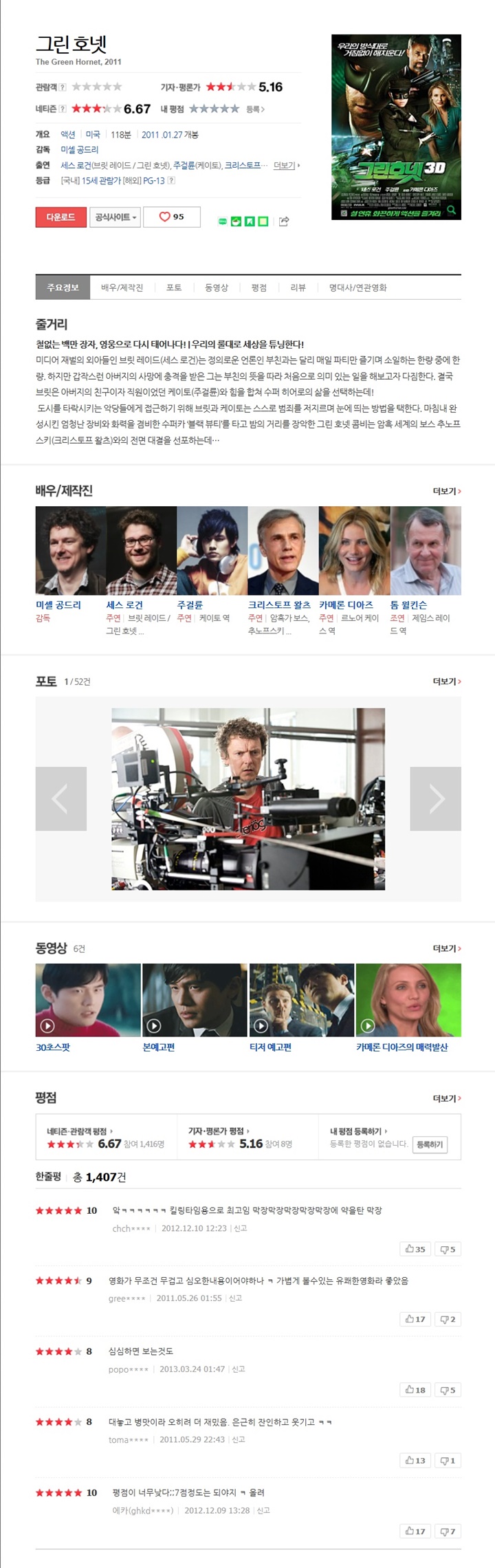Screen dimensions: 495x1568
Task: Open the 공식사이트 dropdown
Action: tap(115, 217)
